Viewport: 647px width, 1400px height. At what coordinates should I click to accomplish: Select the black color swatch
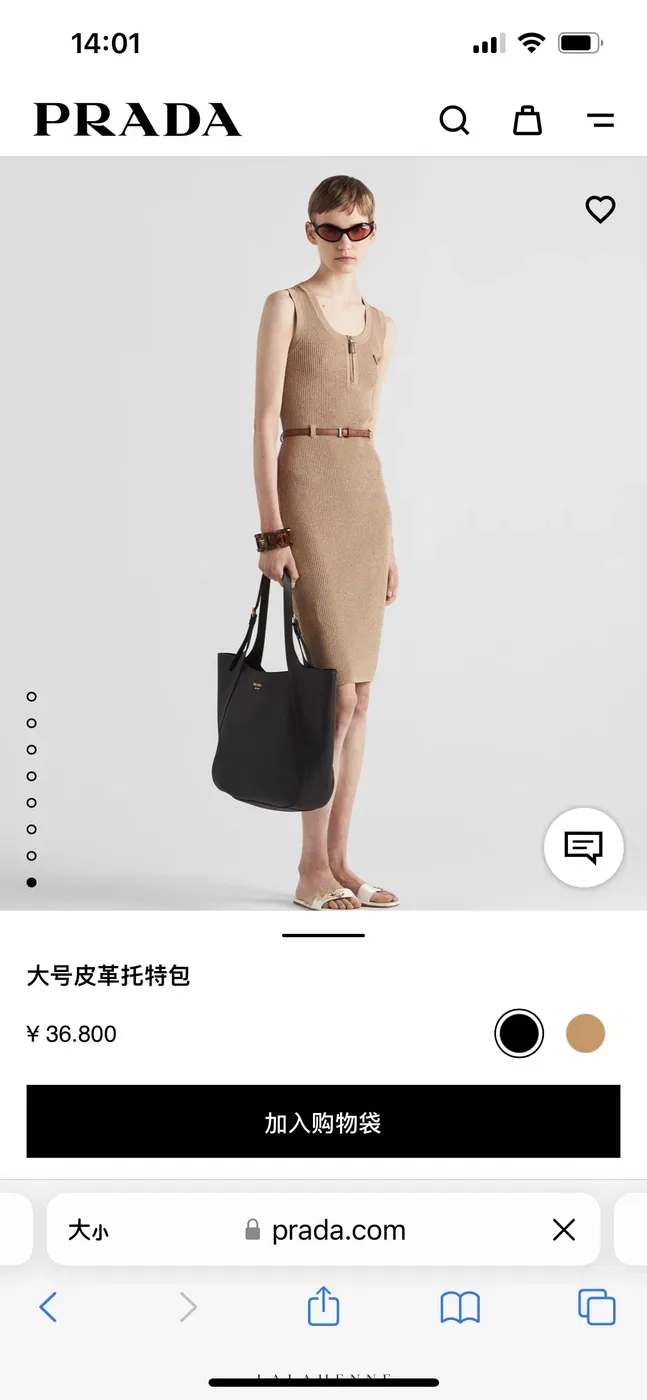pos(519,1033)
